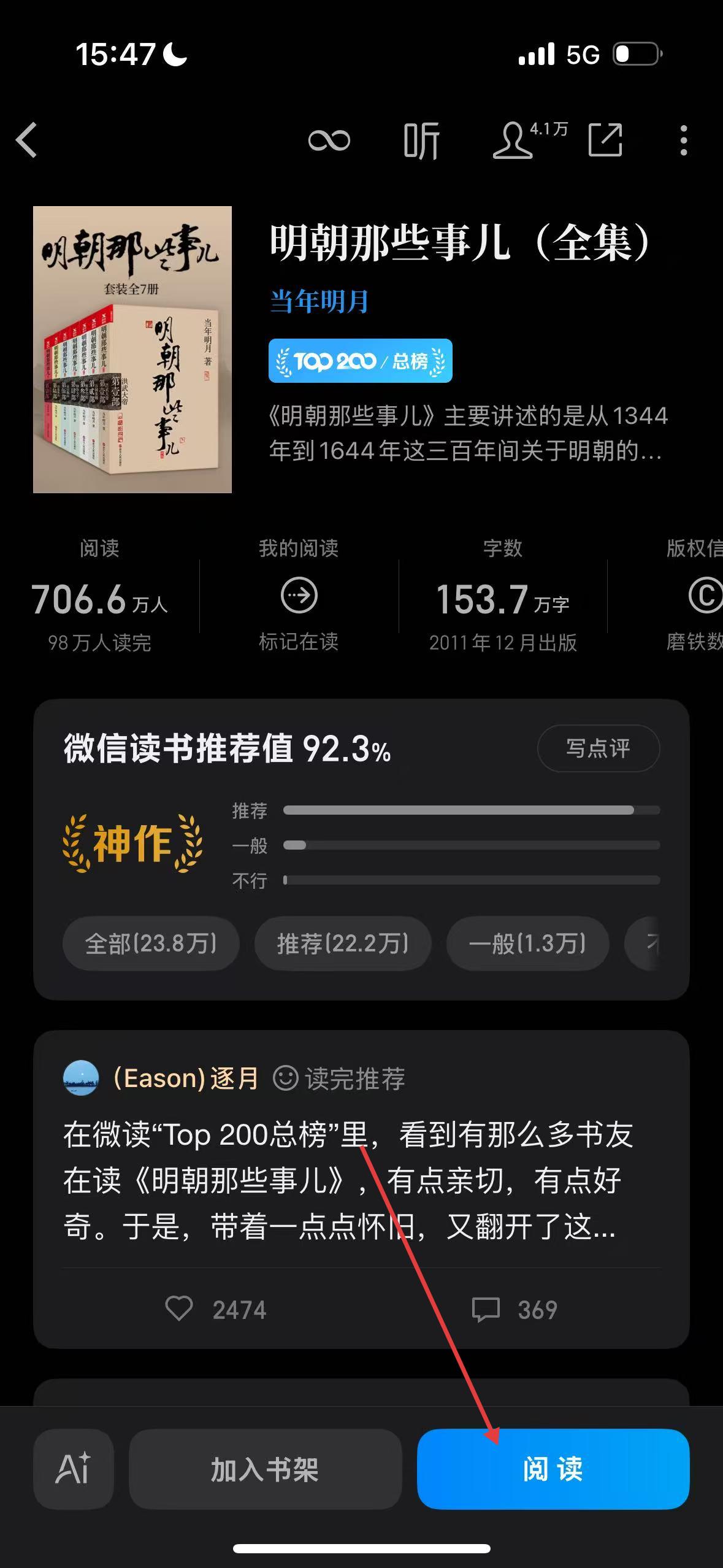Launch the AI assistant button
Screen dimensions: 723x1568
[x=74, y=1469]
